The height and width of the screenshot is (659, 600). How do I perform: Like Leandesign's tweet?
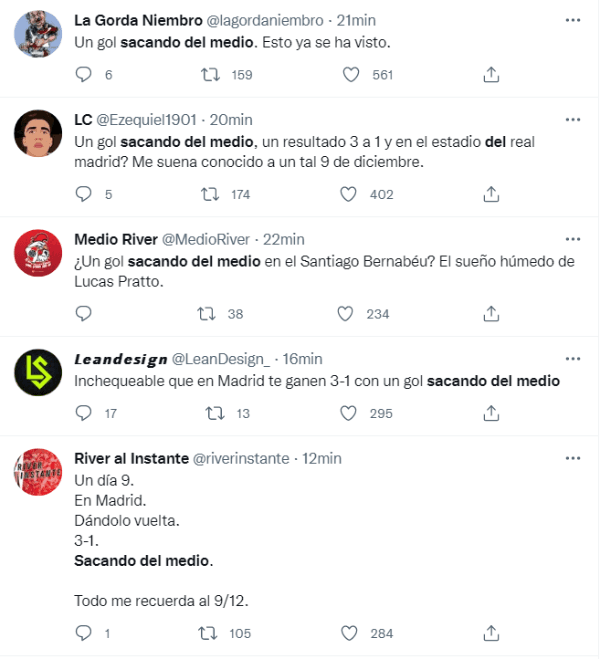click(350, 413)
